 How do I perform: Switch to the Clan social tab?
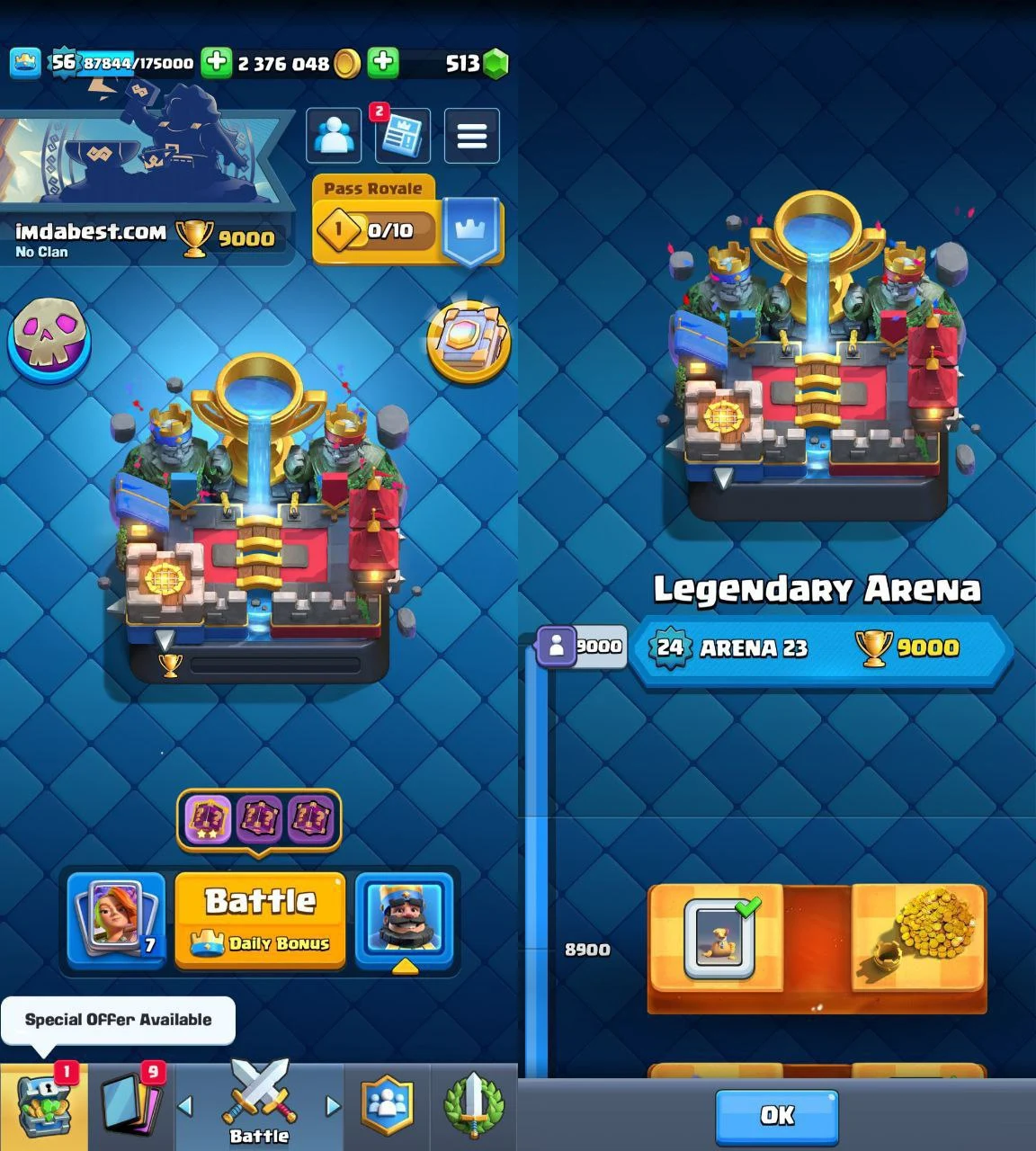click(x=387, y=1106)
